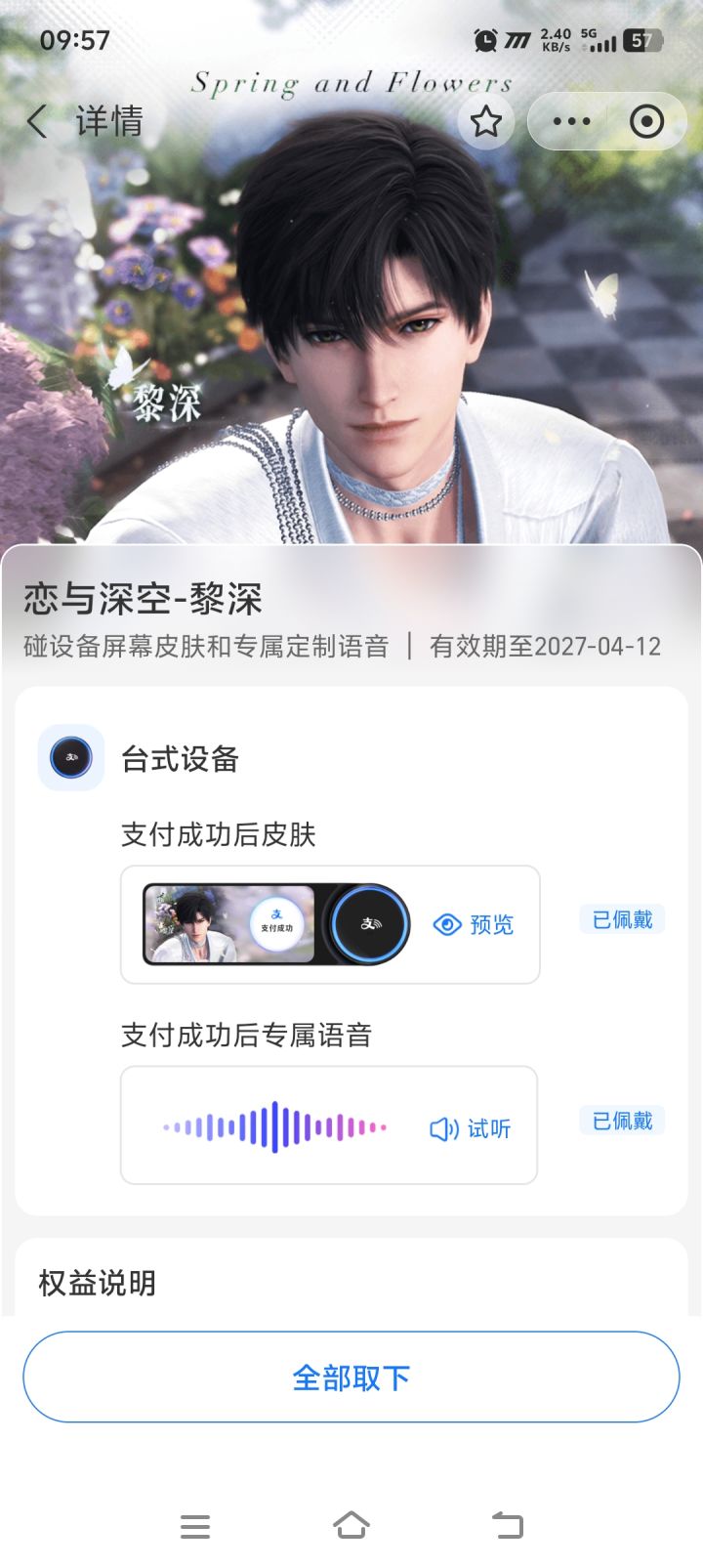Preview the payment success skin (预览)
The image size is (703, 1568).
[x=474, y=924]
